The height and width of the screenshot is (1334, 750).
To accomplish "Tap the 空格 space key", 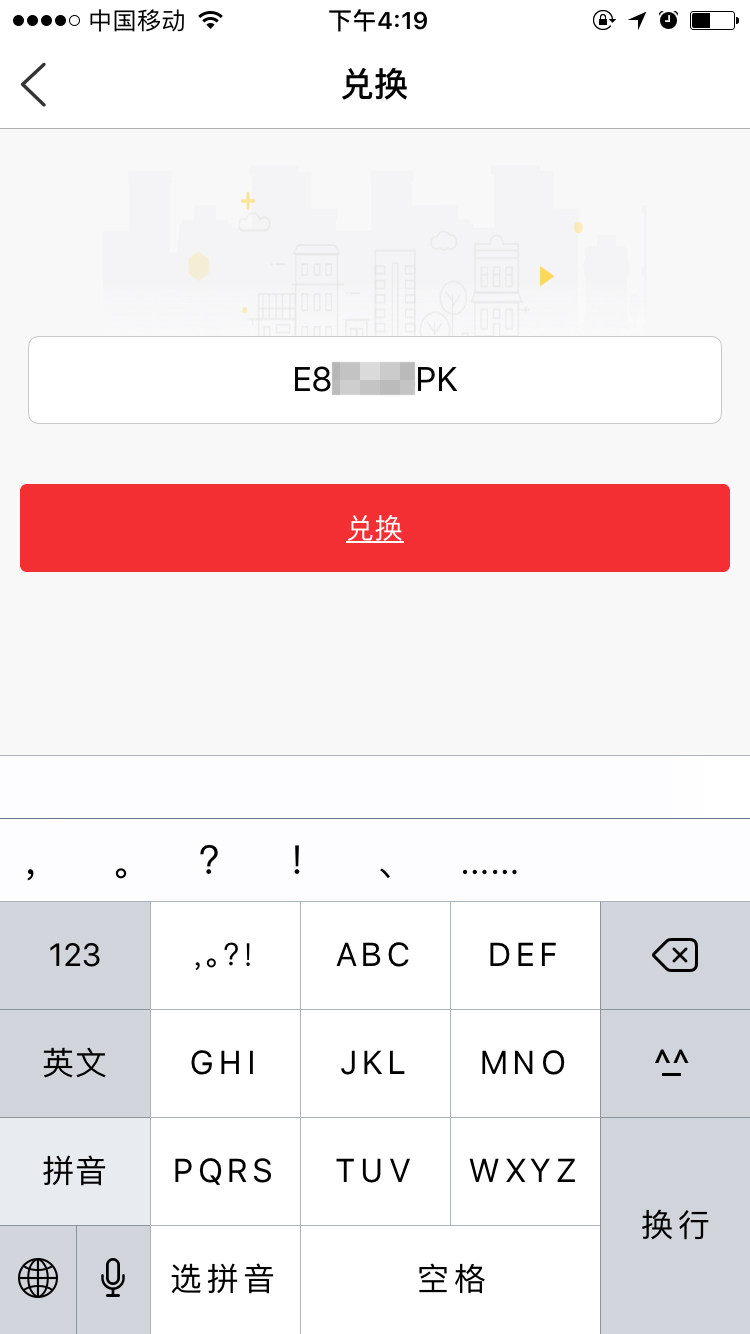I will pyautogui.click(x=450, y=1279).
